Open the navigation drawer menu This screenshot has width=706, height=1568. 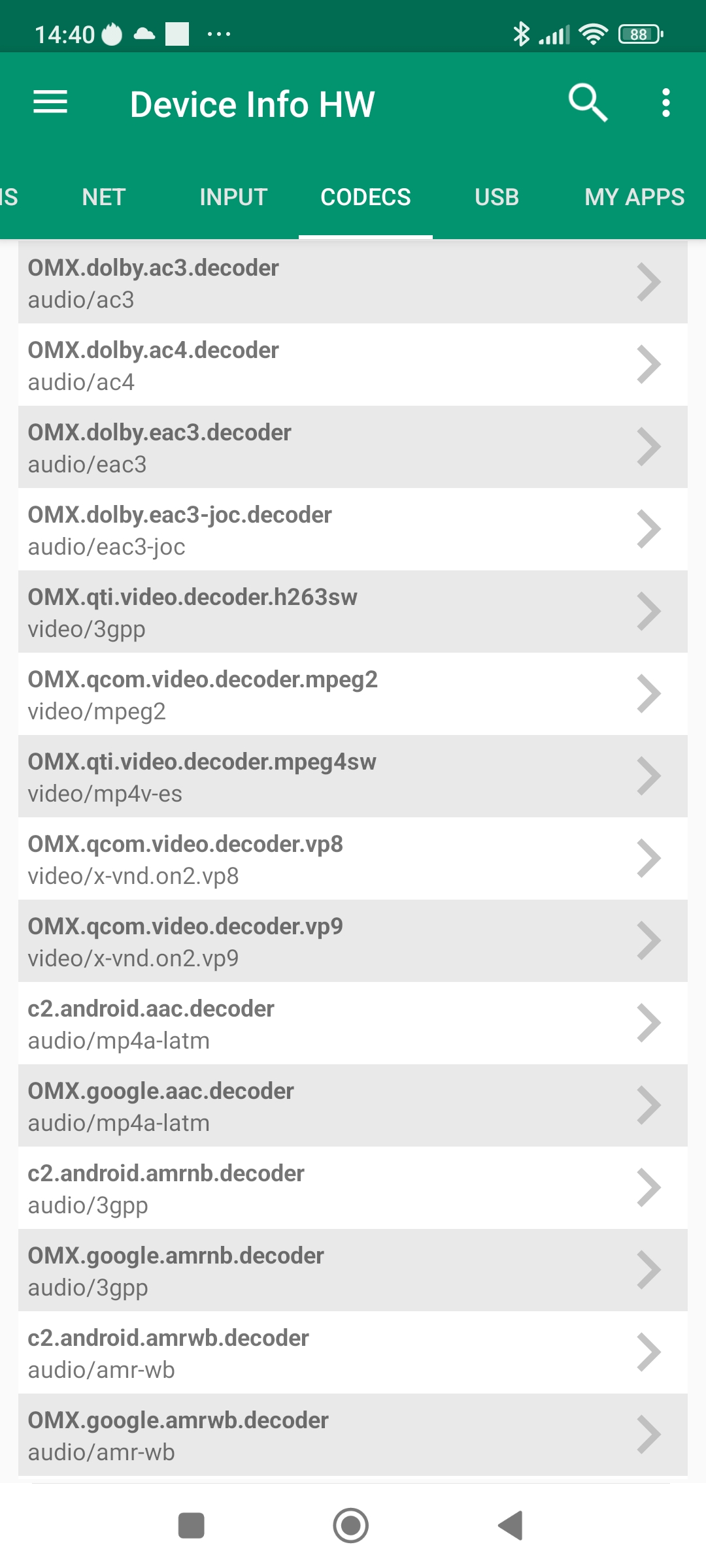(x=50, y=103)
